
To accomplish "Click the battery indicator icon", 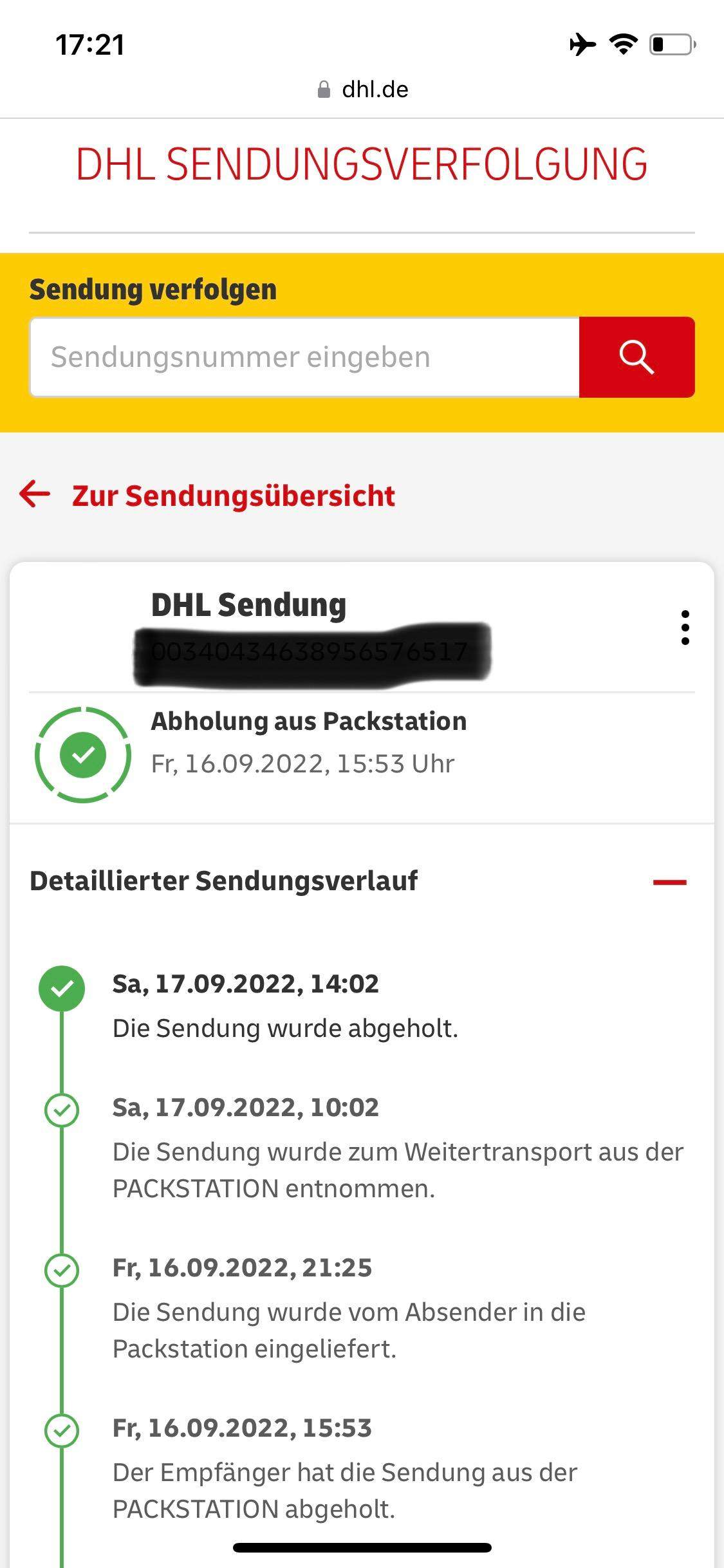I will [671, 44].
